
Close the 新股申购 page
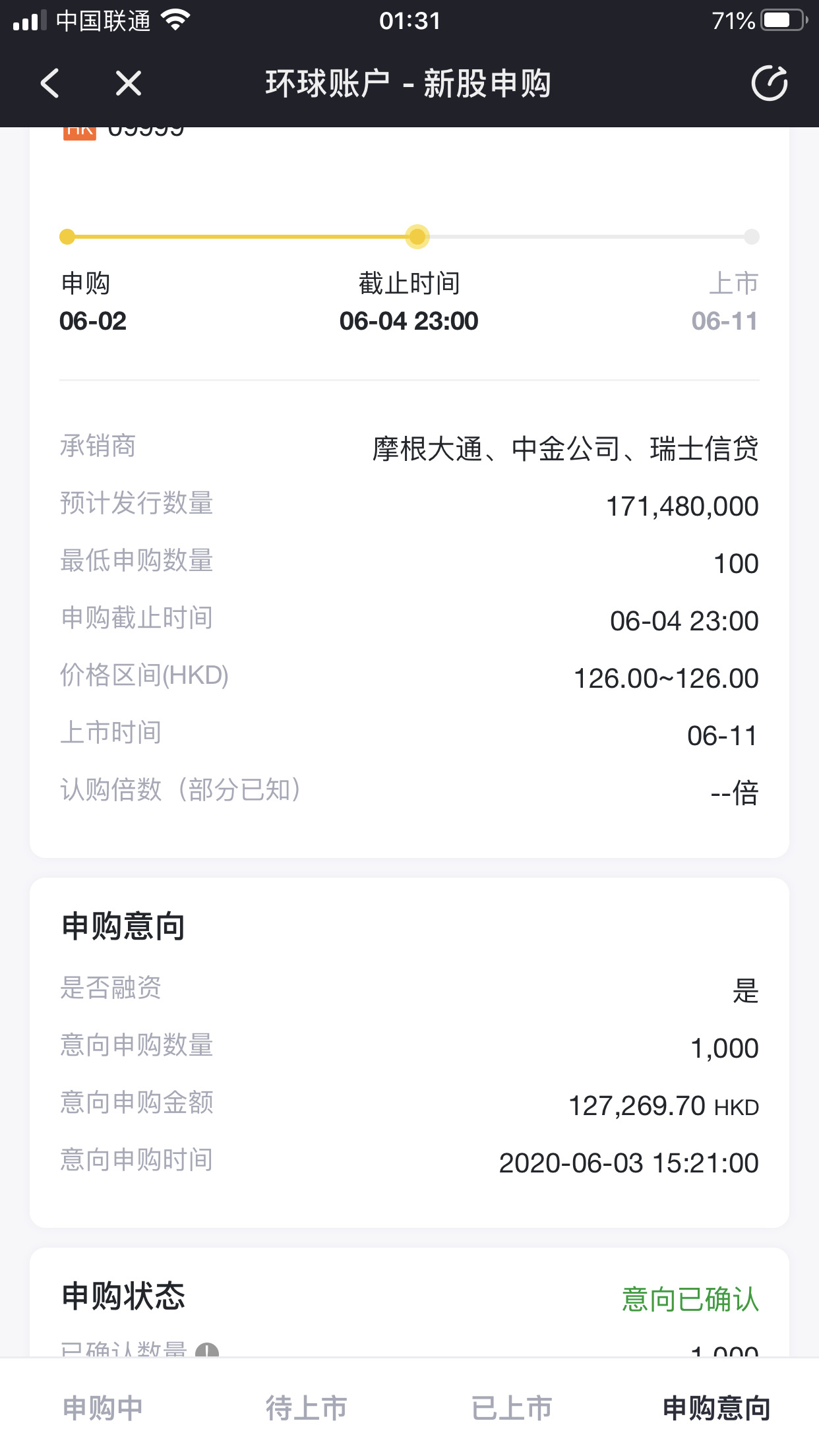[x=128, y=84]
